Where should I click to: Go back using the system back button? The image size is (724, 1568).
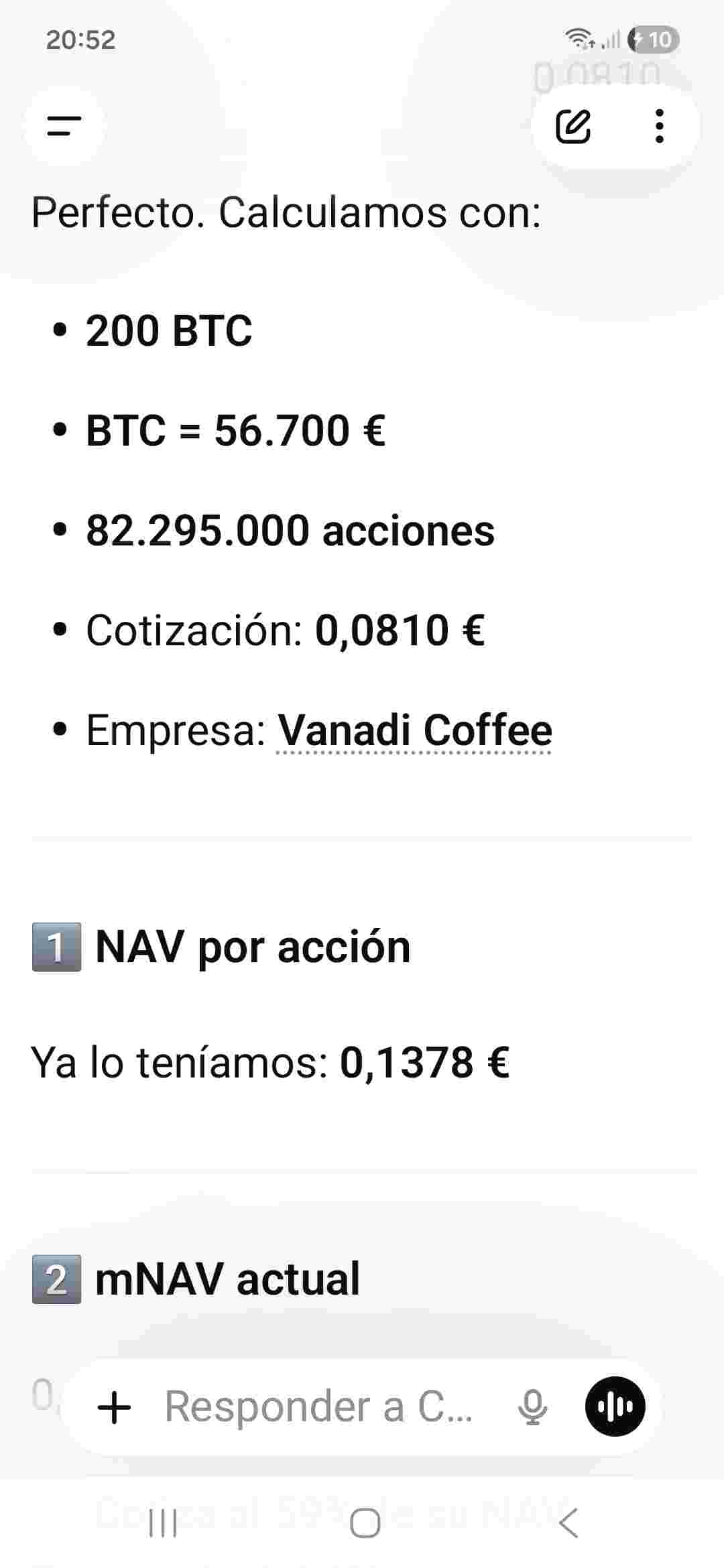[x=568, y=1523]
